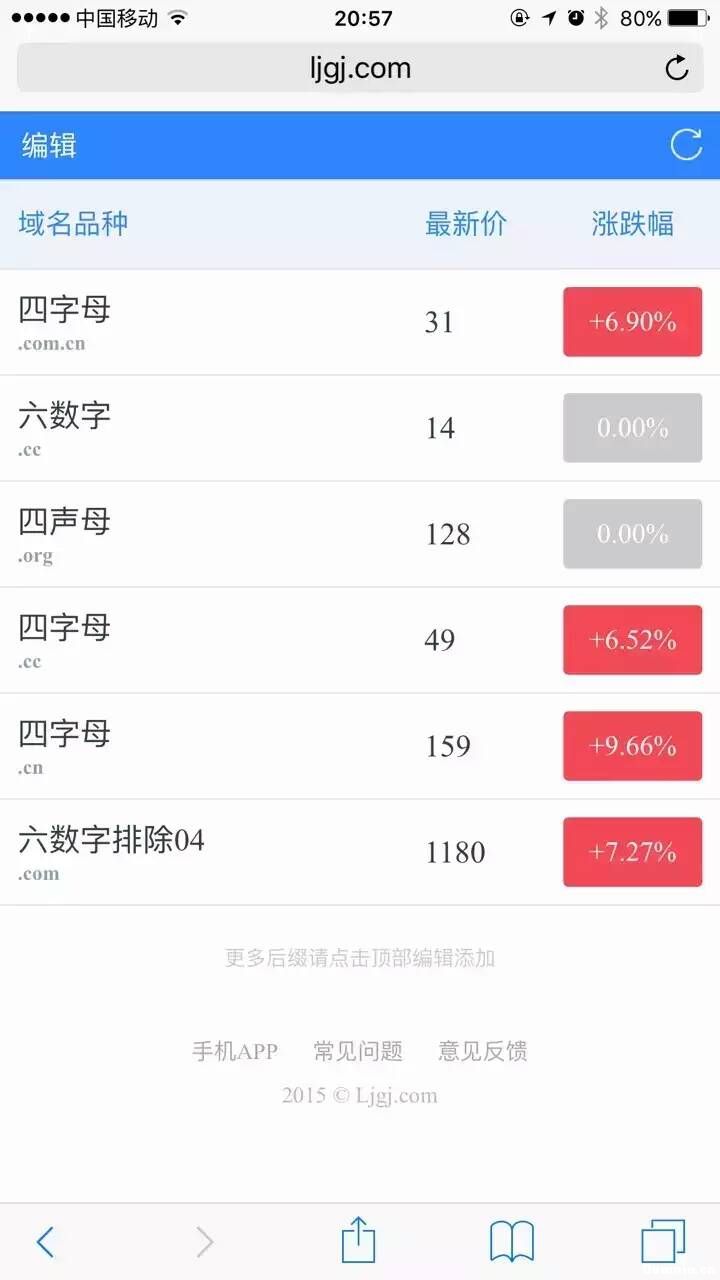Screen dimensions: 720x1280
Task: Tap the tab switcher icon
Action: point(665,1240)
